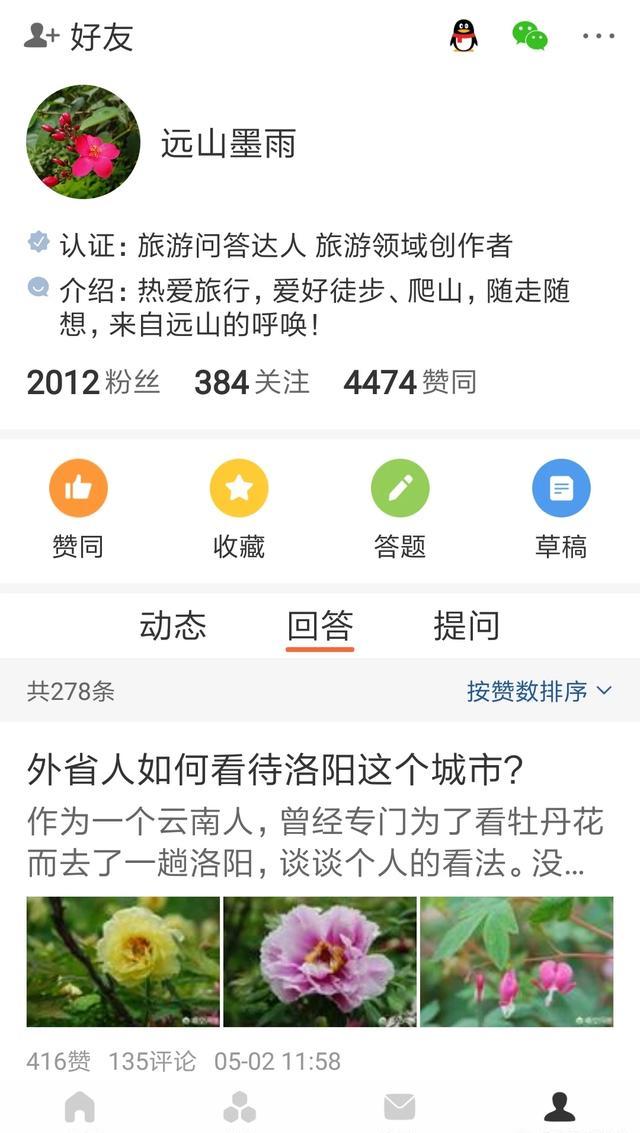Open the answer about 洛阳这个城市
Image resolution: width=640 pixels, height=1133 pixels.
click(275, 771)
